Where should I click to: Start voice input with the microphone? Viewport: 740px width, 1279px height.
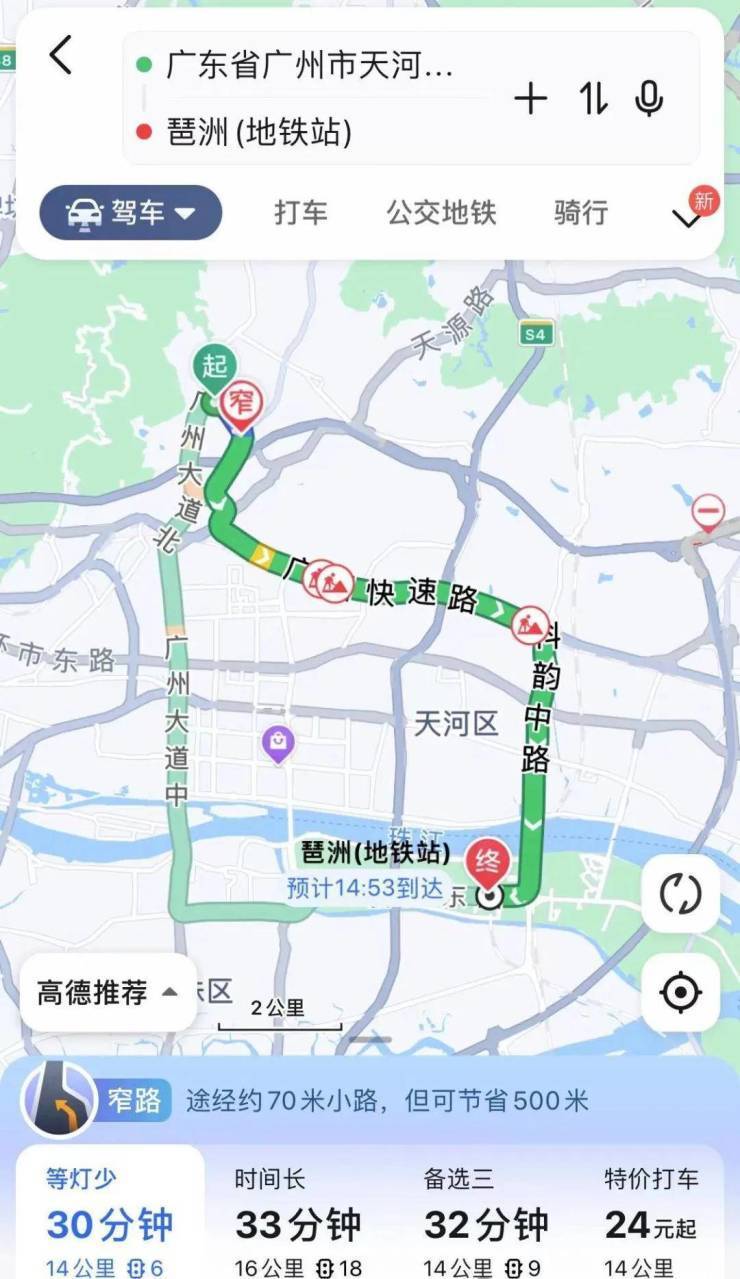pos(649,98)
